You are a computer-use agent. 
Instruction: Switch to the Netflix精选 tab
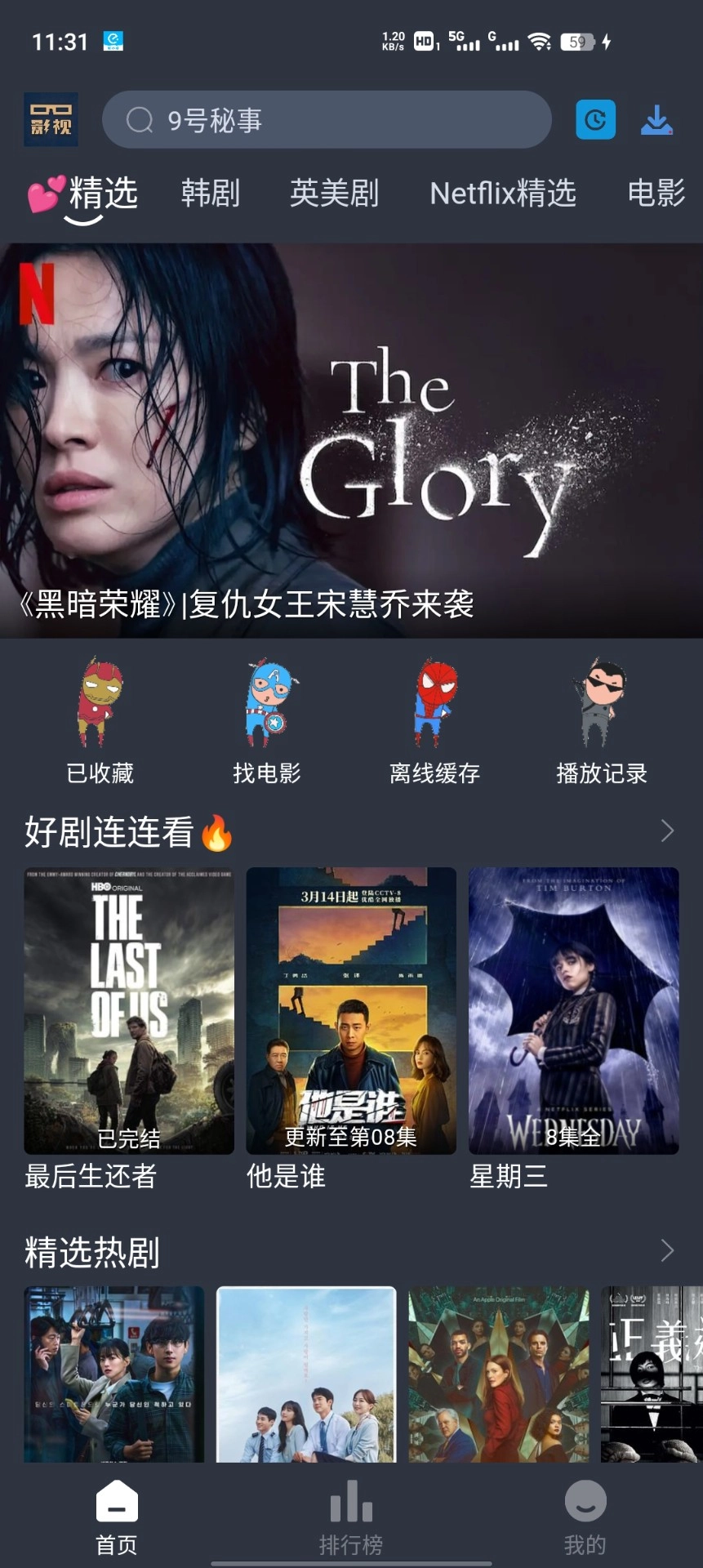click(x=503, y=194)
